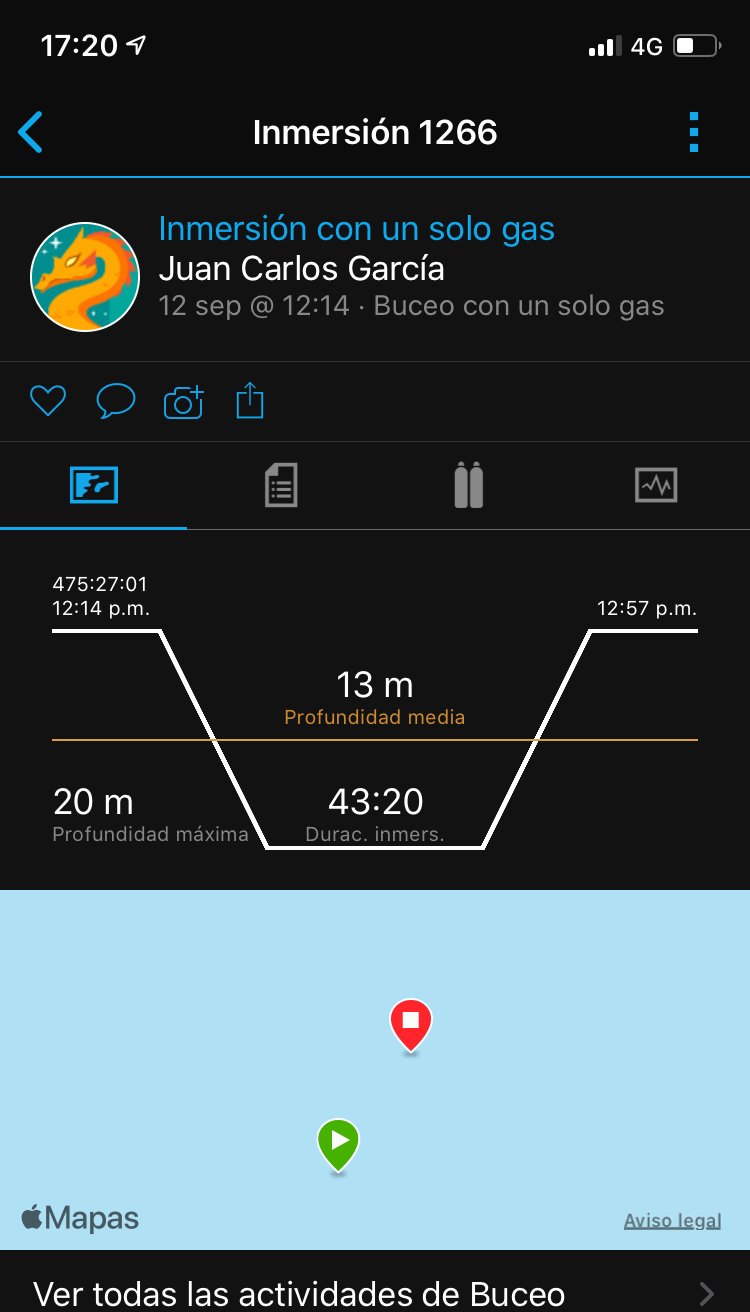The image size is (750, 1312).
Task: Go back using the top-left arrow
Action: tap(31, 132)
